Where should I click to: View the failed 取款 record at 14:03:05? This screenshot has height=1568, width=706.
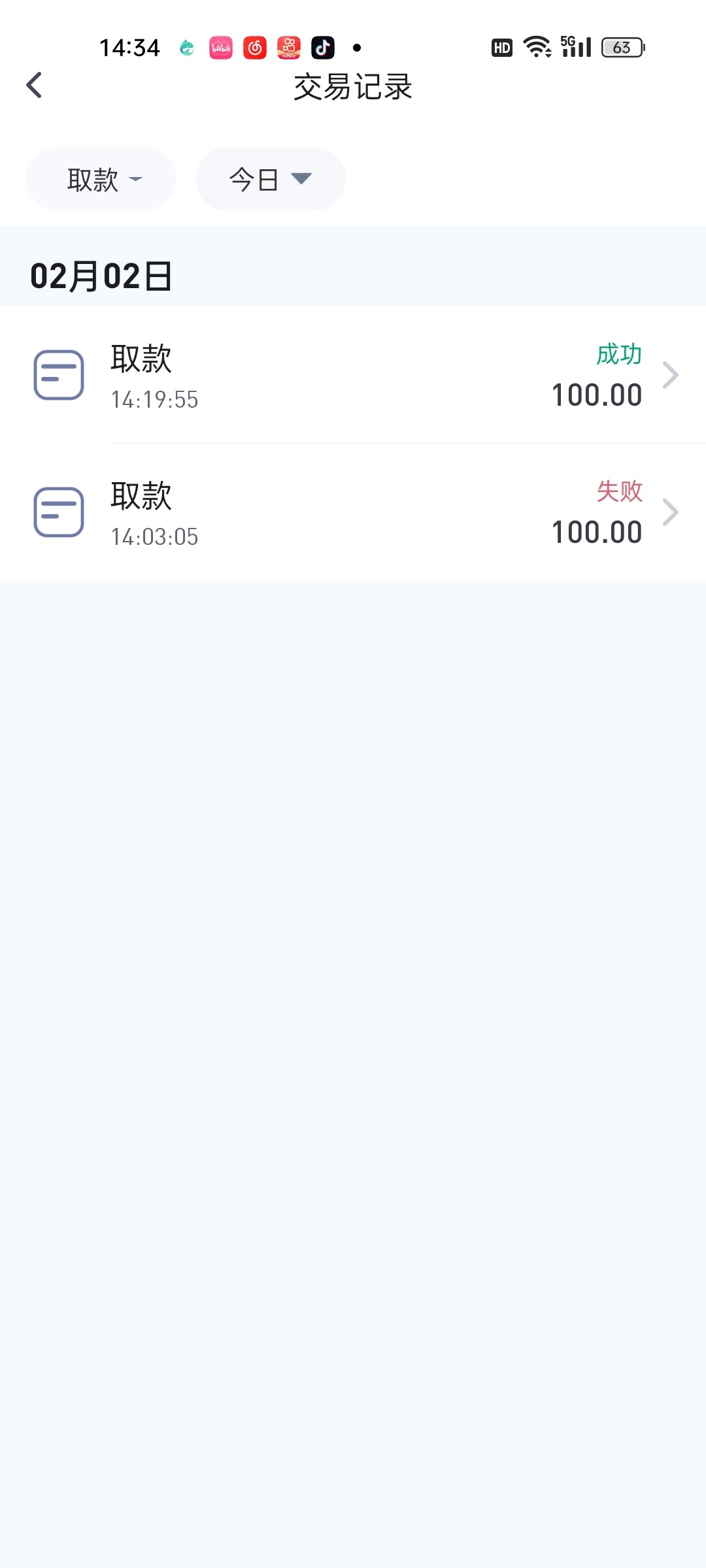pyautogui.click(x=353, y=513)
